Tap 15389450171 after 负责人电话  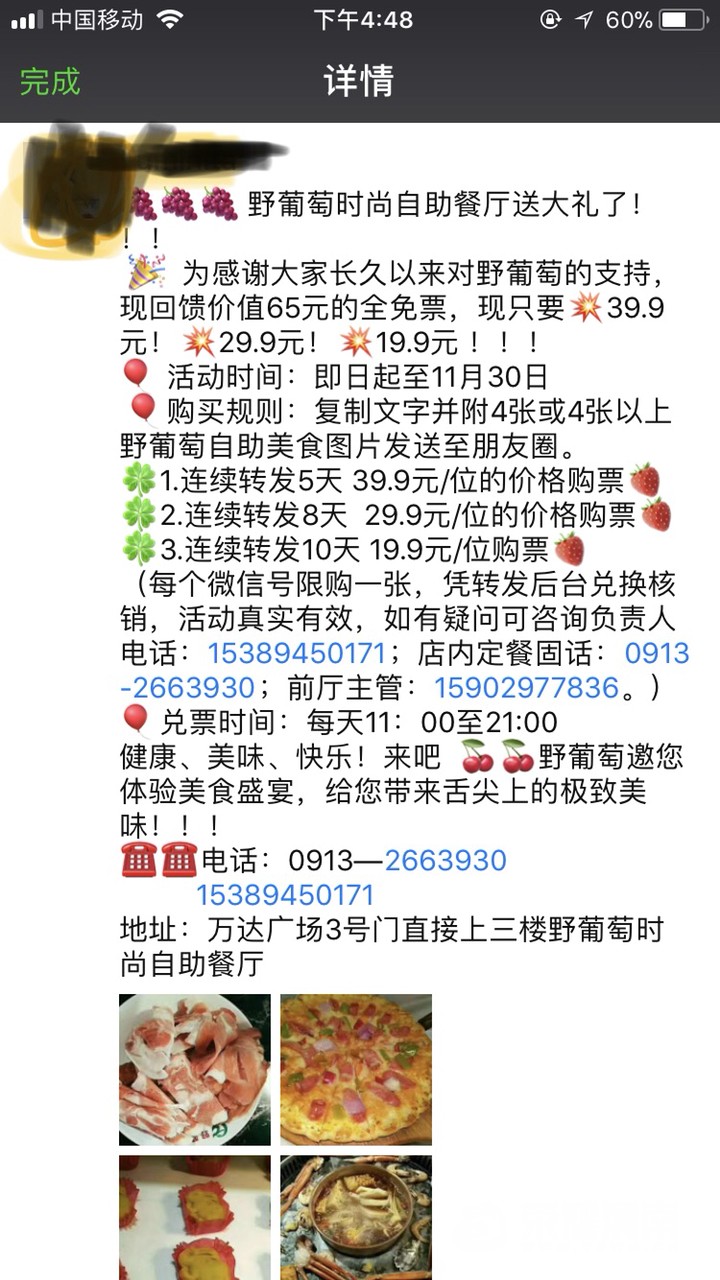pyautogui.click(x=296, y=654)
